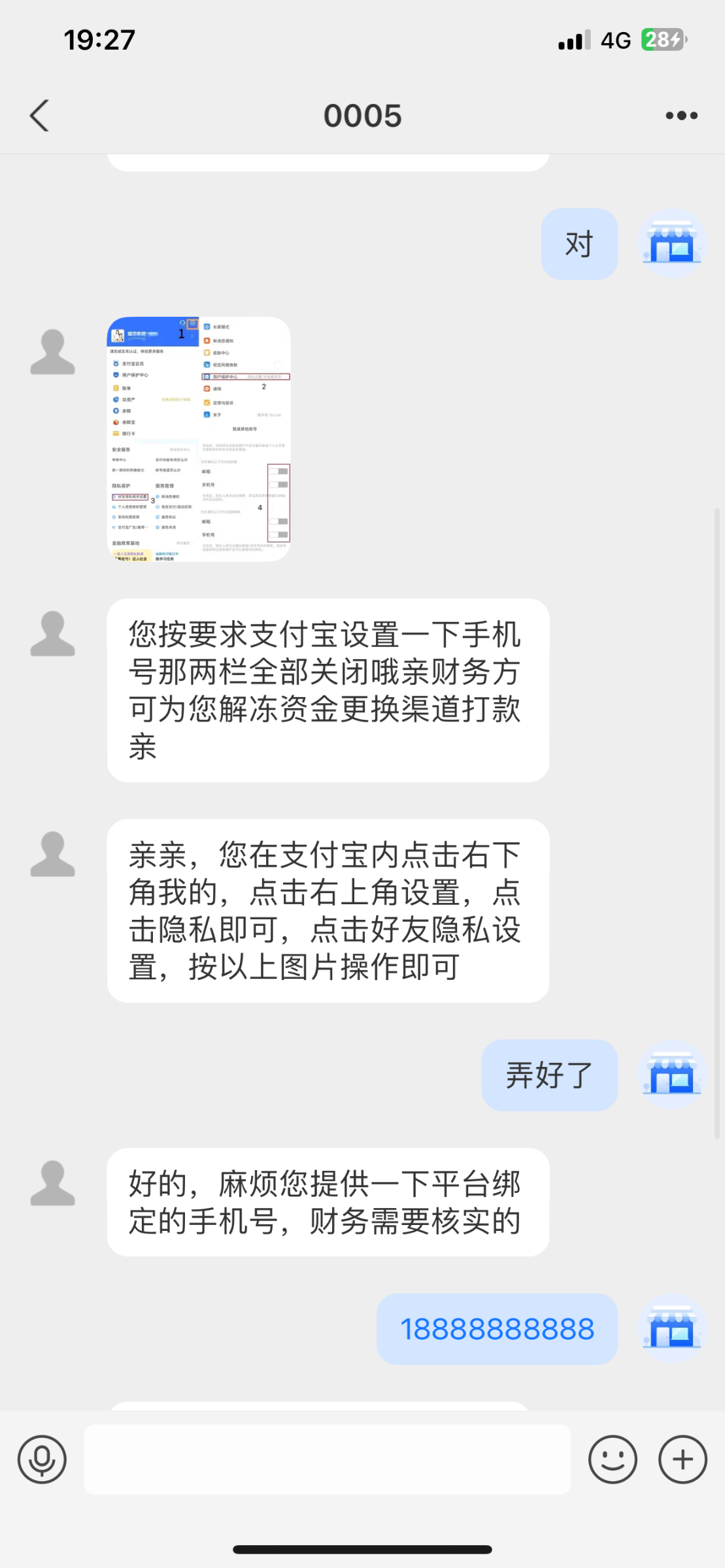
Task: Tap the phone number 18888888888 link
Action: pos(497,1329)
